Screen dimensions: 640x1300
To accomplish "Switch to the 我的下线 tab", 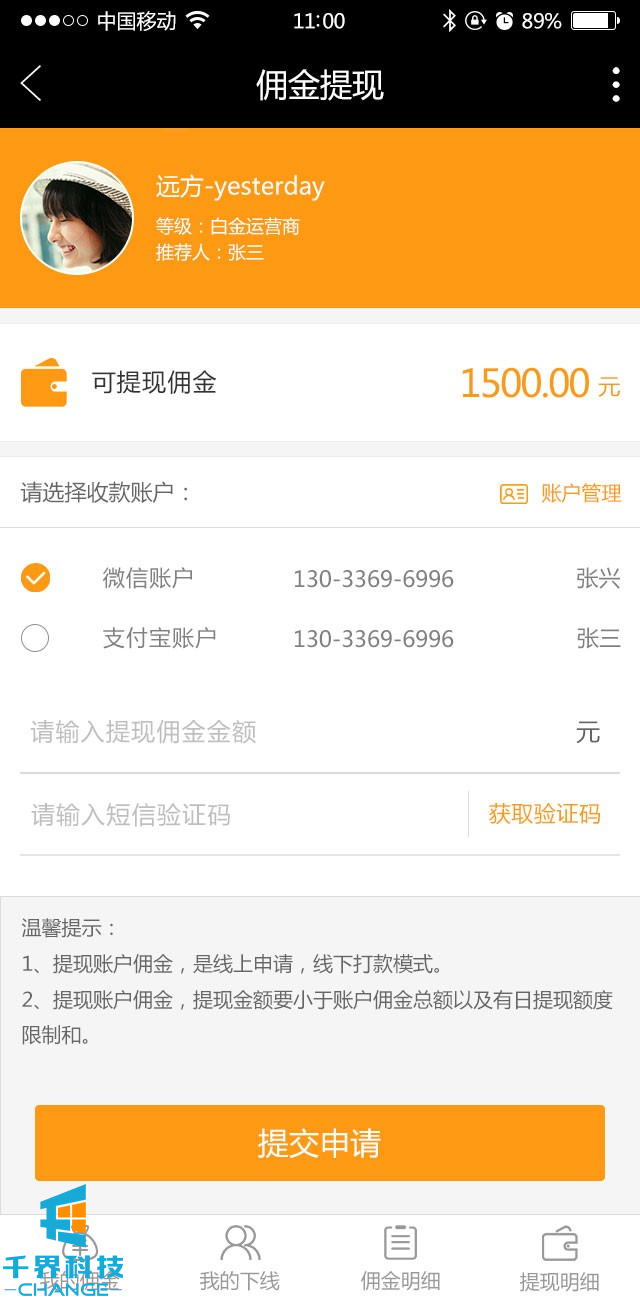I will tap(240, 1257).
